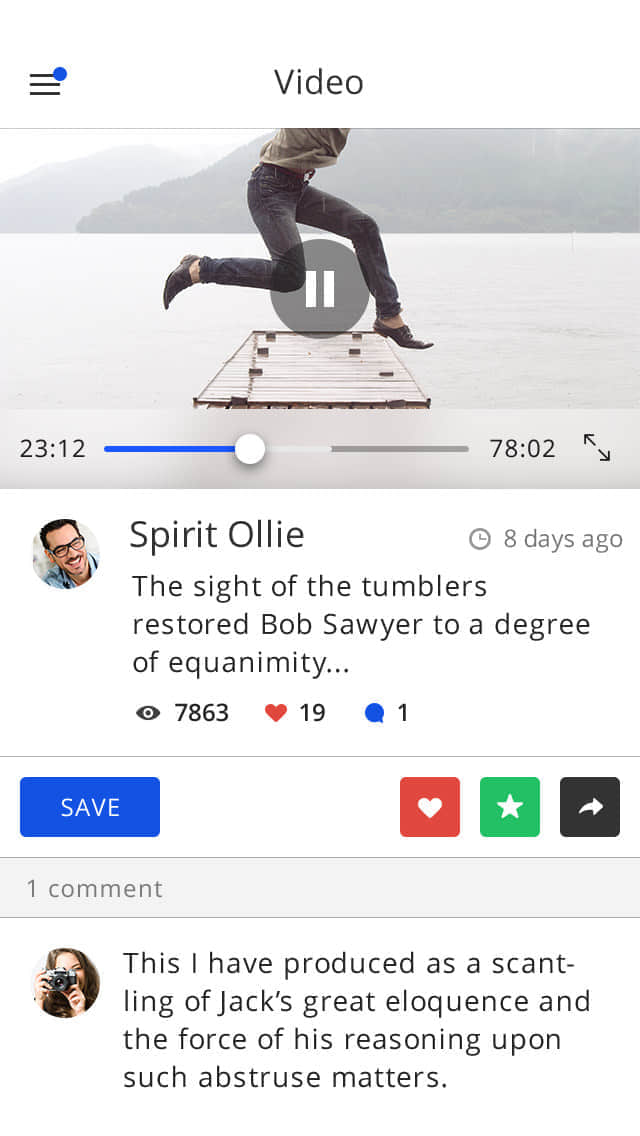This screenshot has width=640, height=1136.
Task: Tap the video progress slider knob
Action: pos(250,449)
